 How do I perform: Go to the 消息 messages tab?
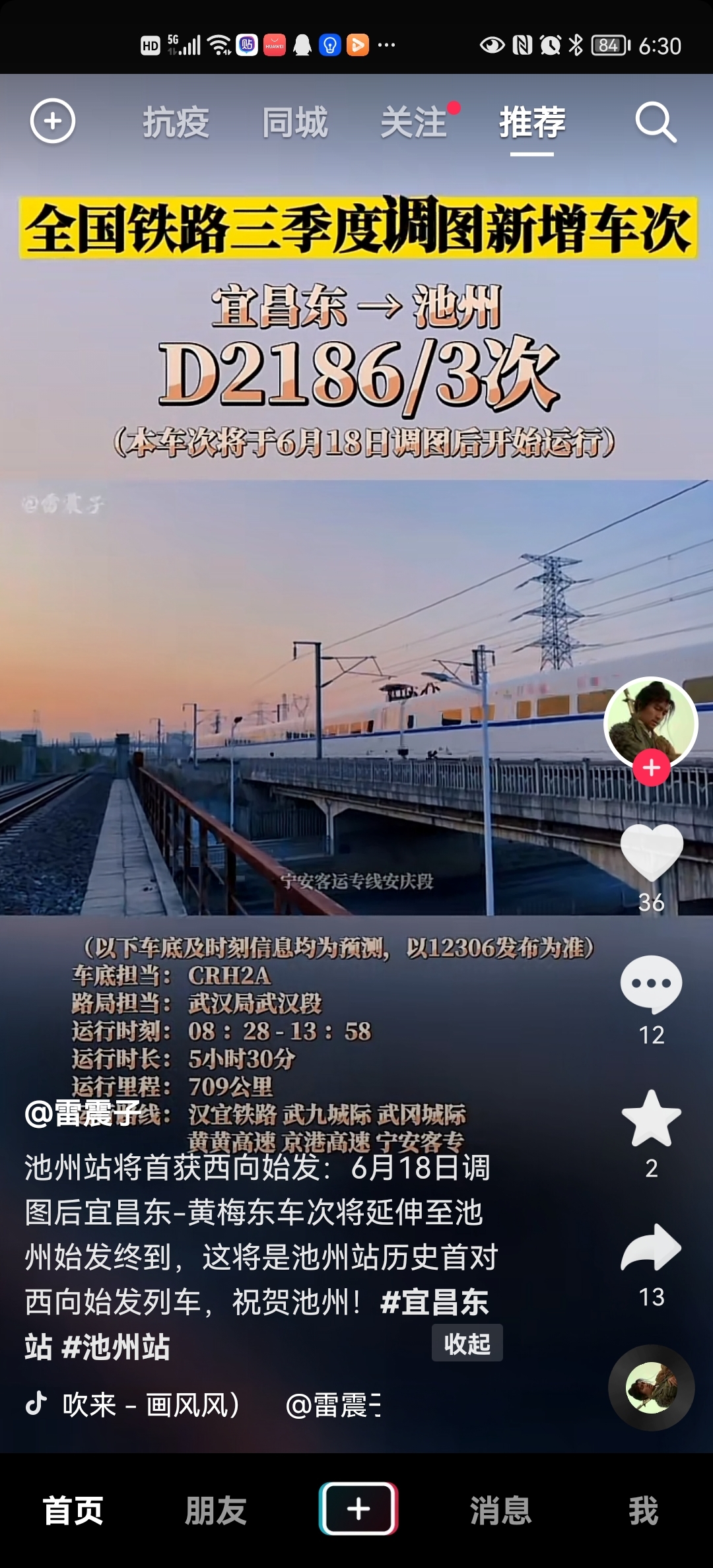500,1510
